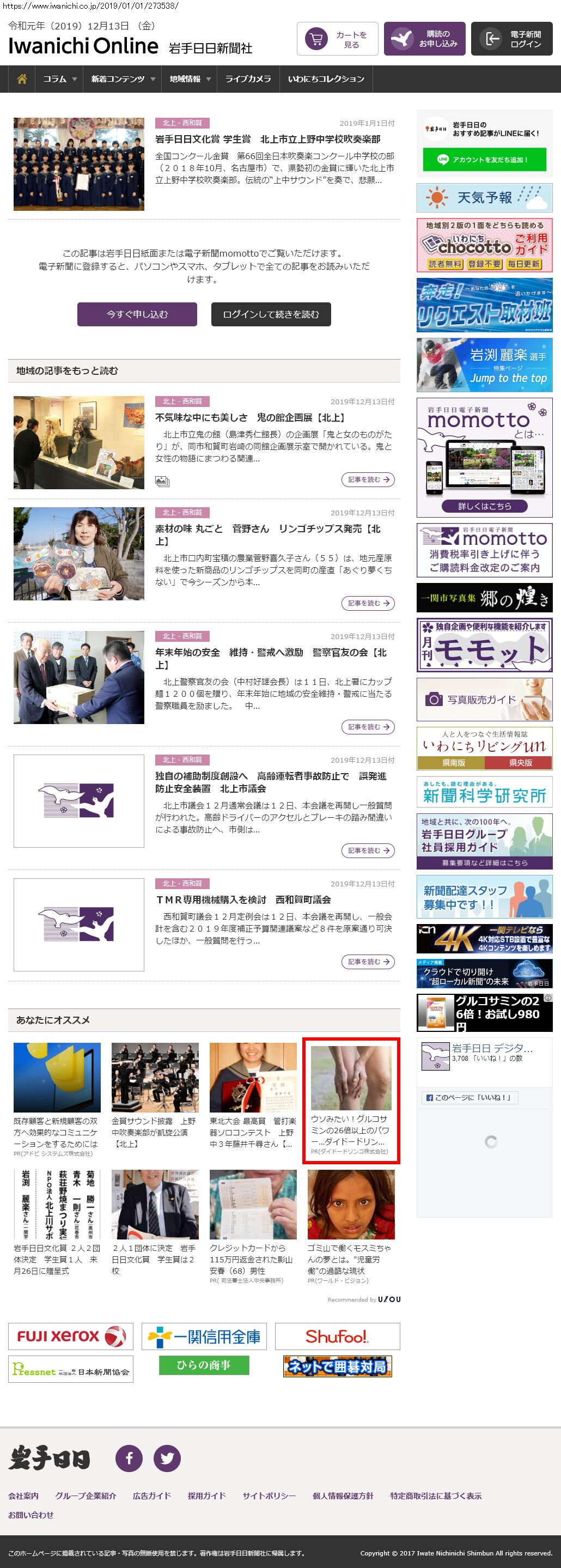The width and height of the screenshot is (561, 1568).
Task: Open 電子新聞ログイン login
Action: click(x=512, y=39)
